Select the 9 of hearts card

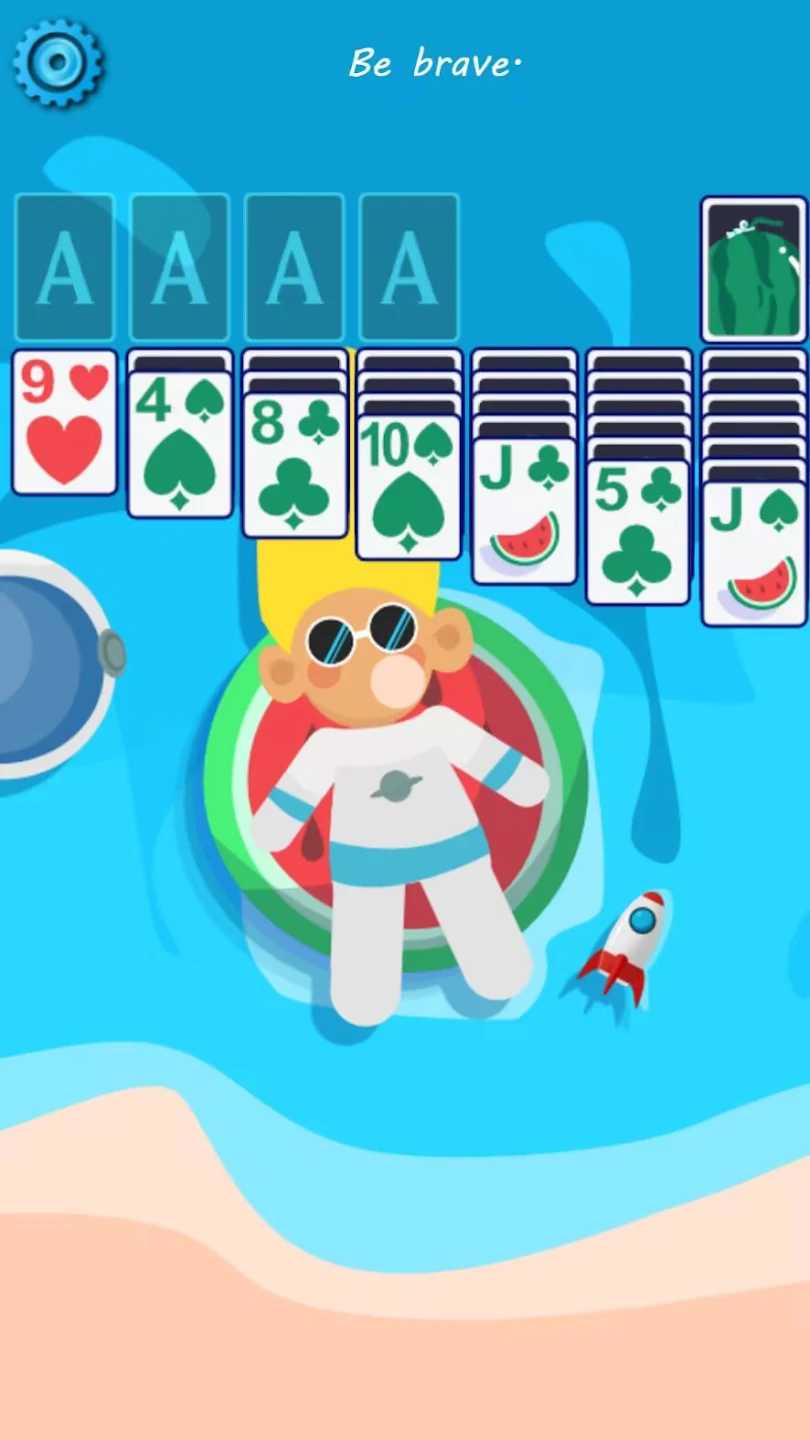[65, 422]
